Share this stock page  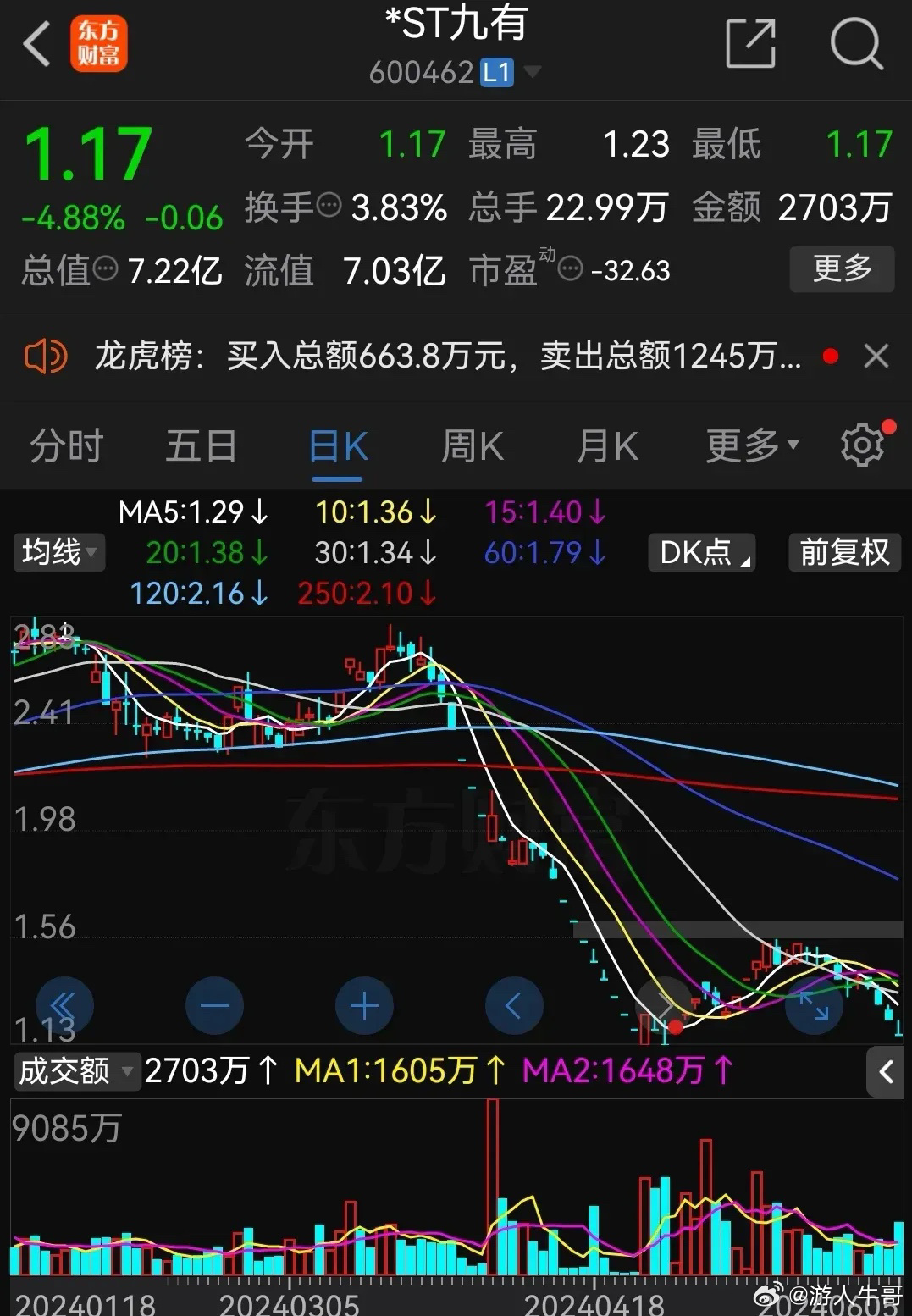pyautogui.click(x=750, y=44)
